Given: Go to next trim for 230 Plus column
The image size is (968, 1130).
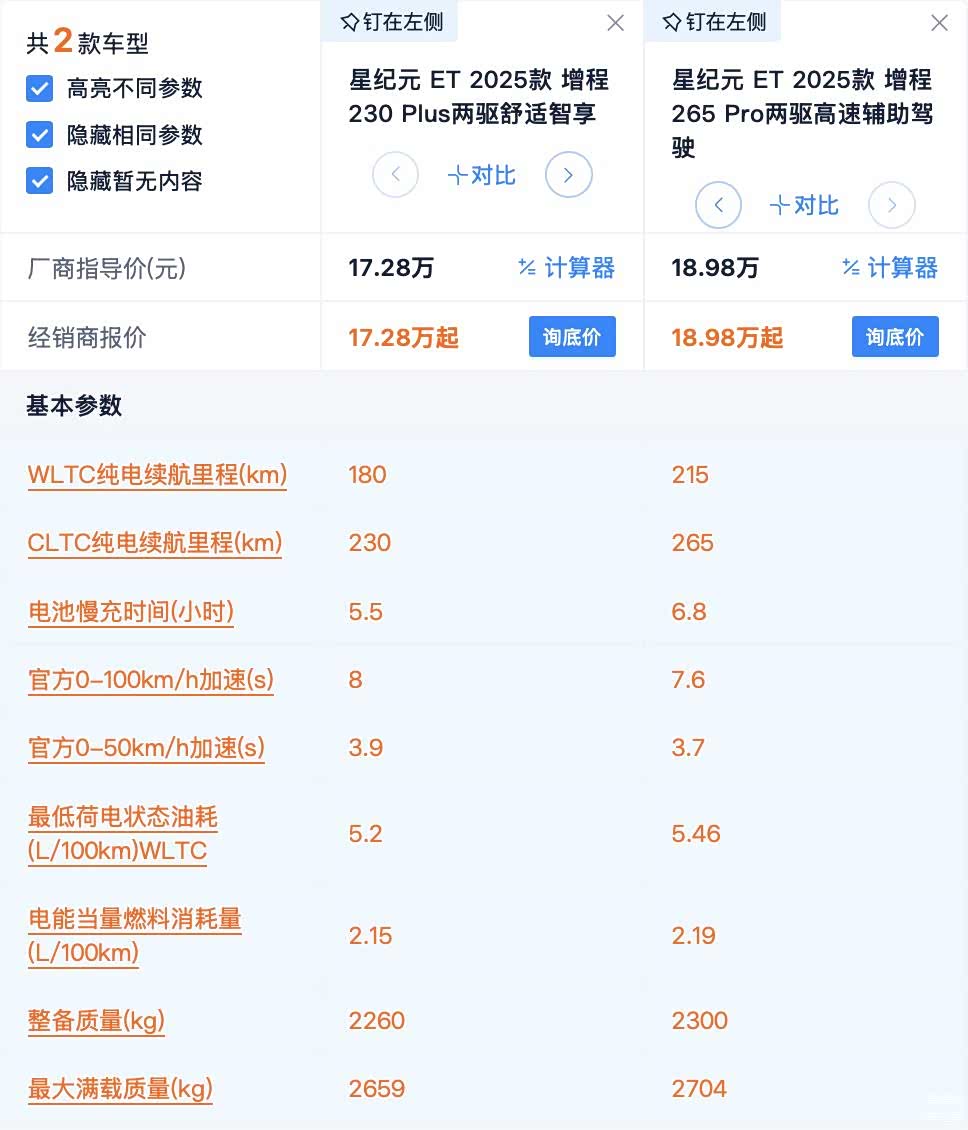Looking at the screenshot, I should pyautogui.click(x=568, y=176).
